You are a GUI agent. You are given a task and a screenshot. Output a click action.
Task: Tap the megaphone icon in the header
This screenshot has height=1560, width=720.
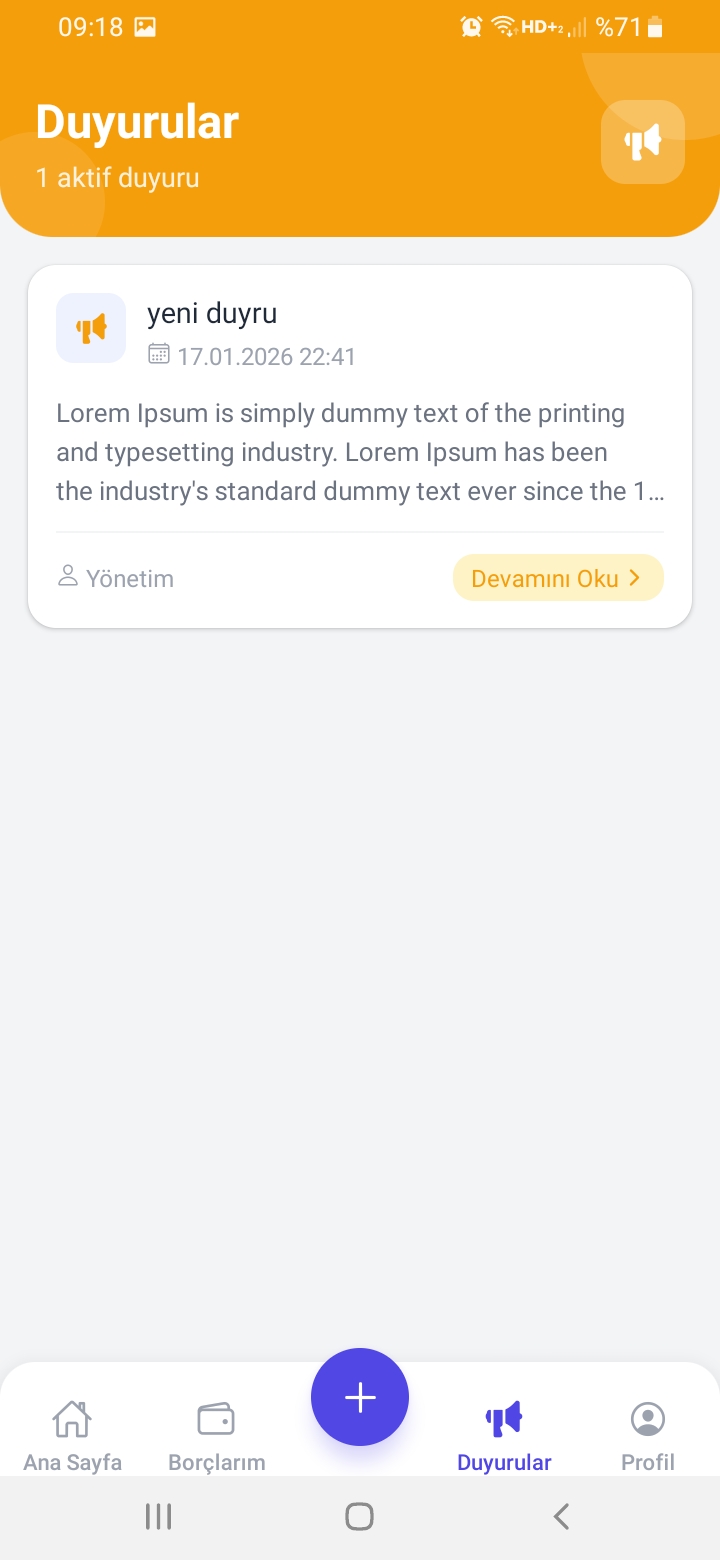pos(643,142)
